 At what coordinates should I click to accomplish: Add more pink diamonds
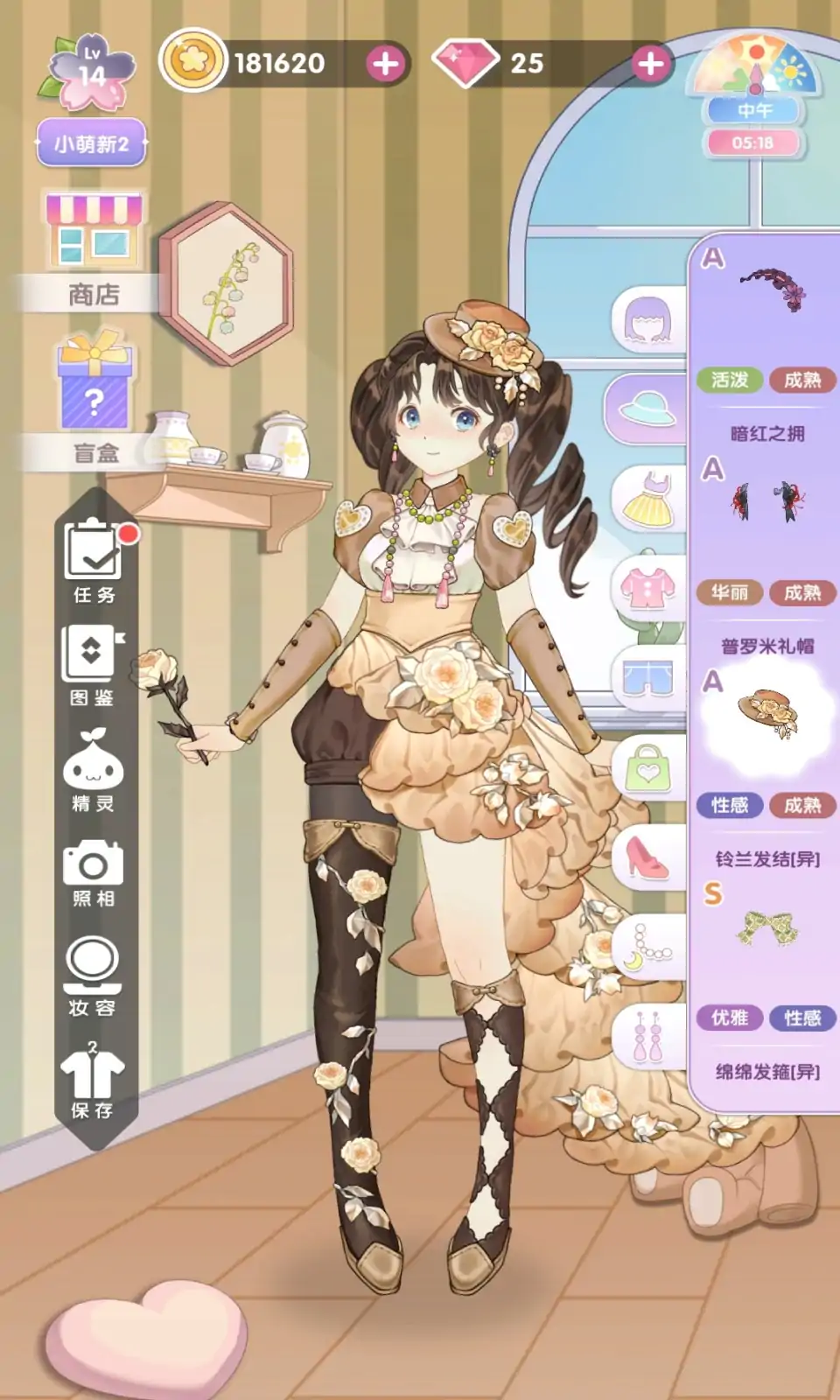(650, 63)
